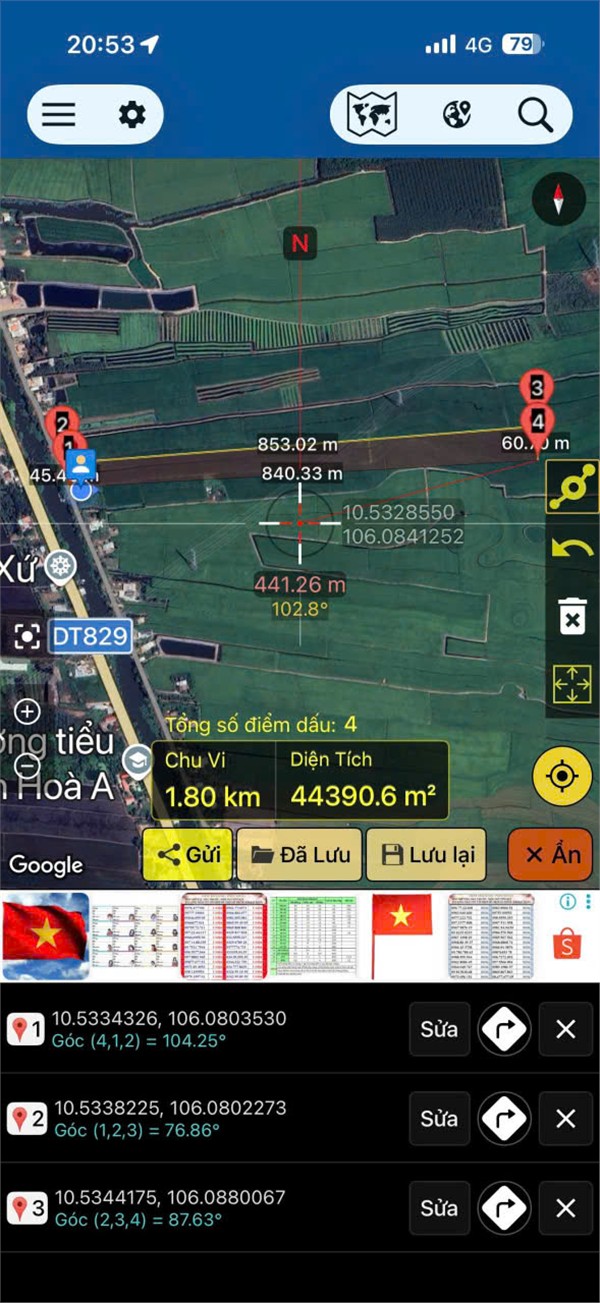Screen dimensions: 600x1303
Task: Delete all marked points
Action: coord(572,617)
